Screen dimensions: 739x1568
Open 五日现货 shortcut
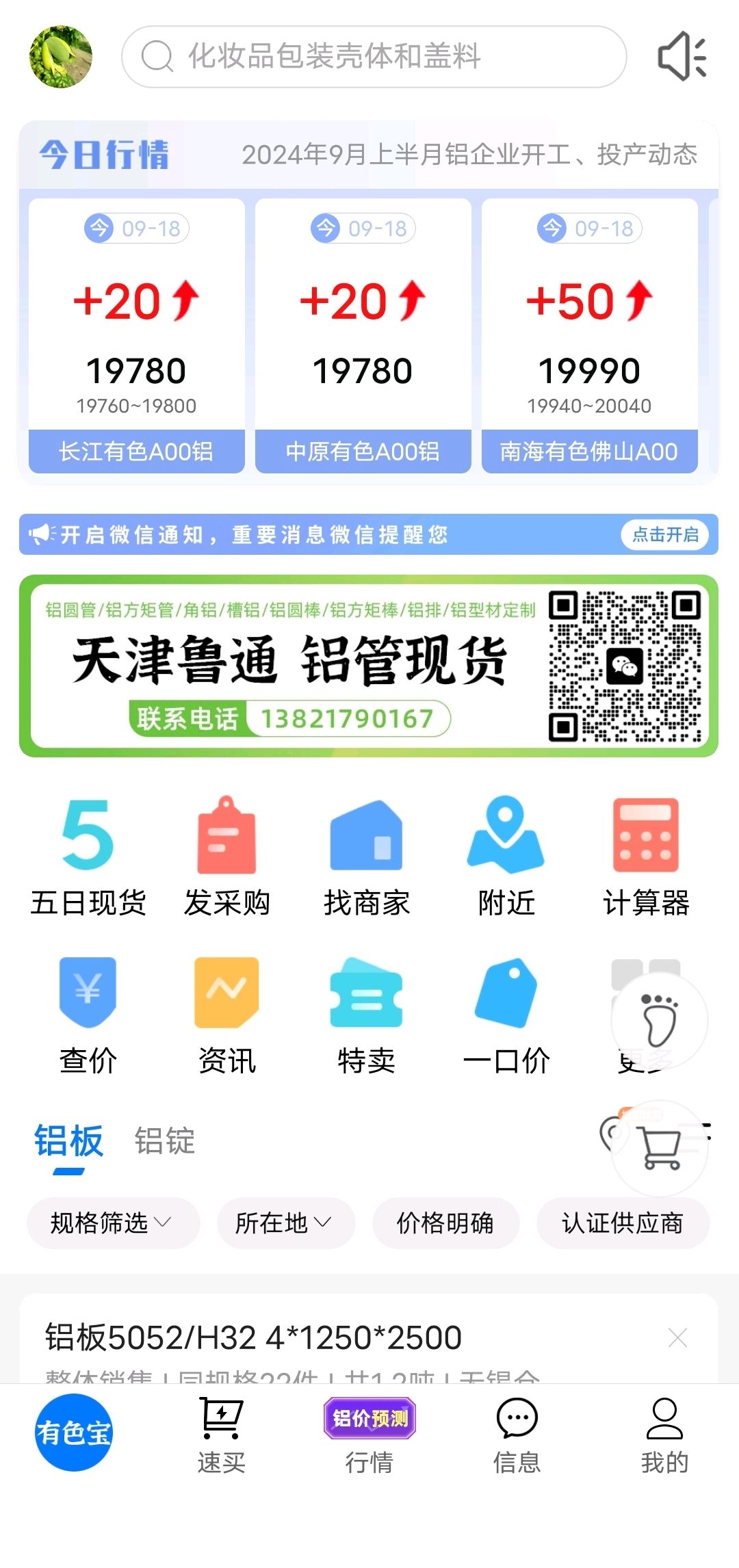[x=88, y=857]
